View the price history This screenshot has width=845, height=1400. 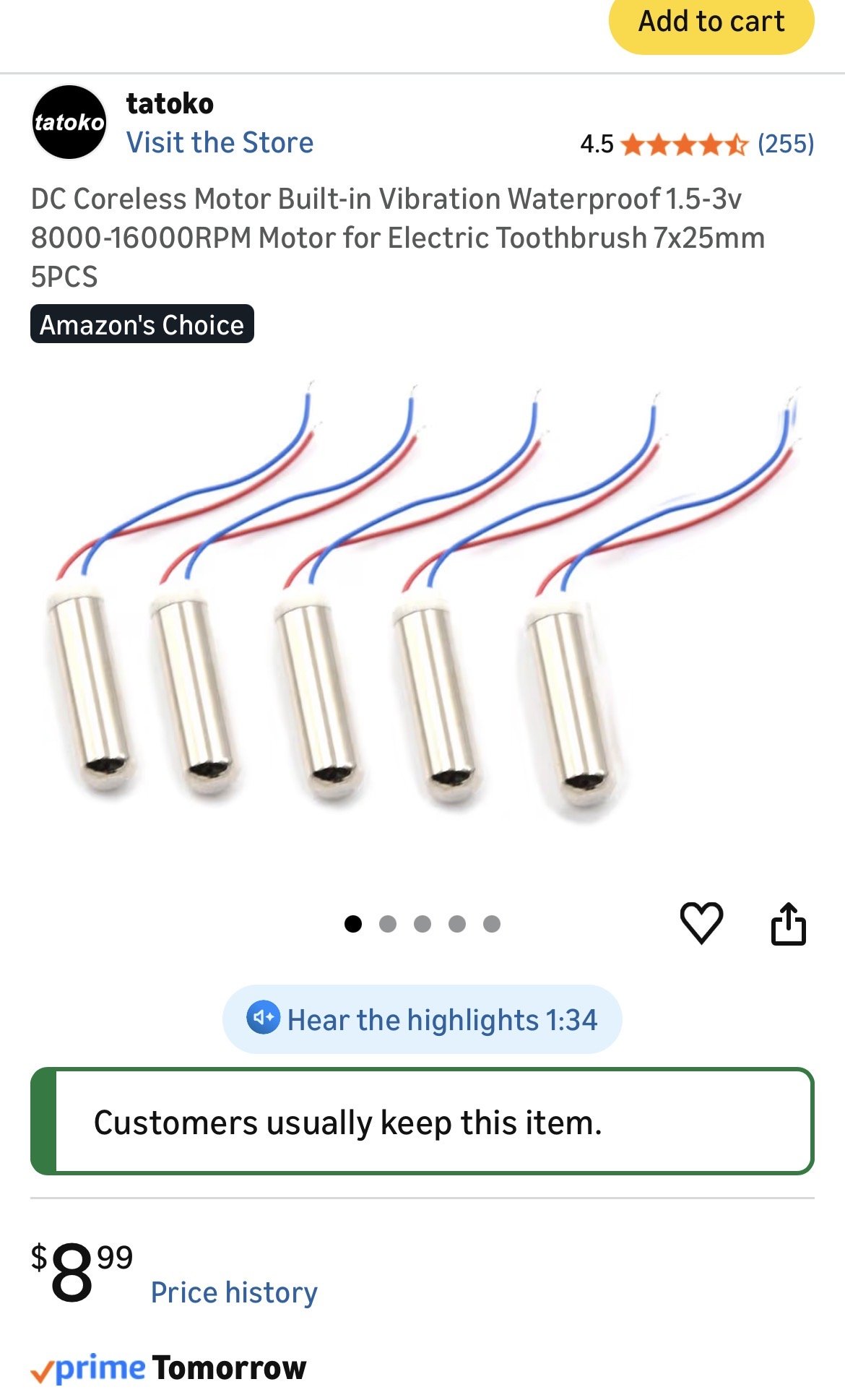tap(234, 1292)
